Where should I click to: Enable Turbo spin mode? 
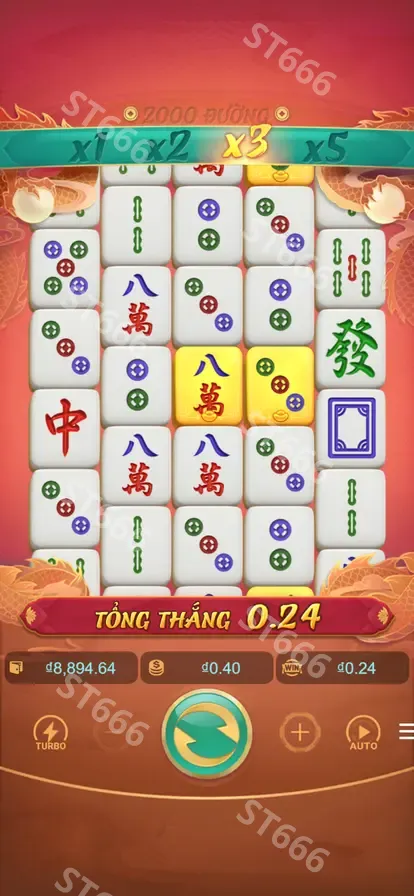coord(51,733)
